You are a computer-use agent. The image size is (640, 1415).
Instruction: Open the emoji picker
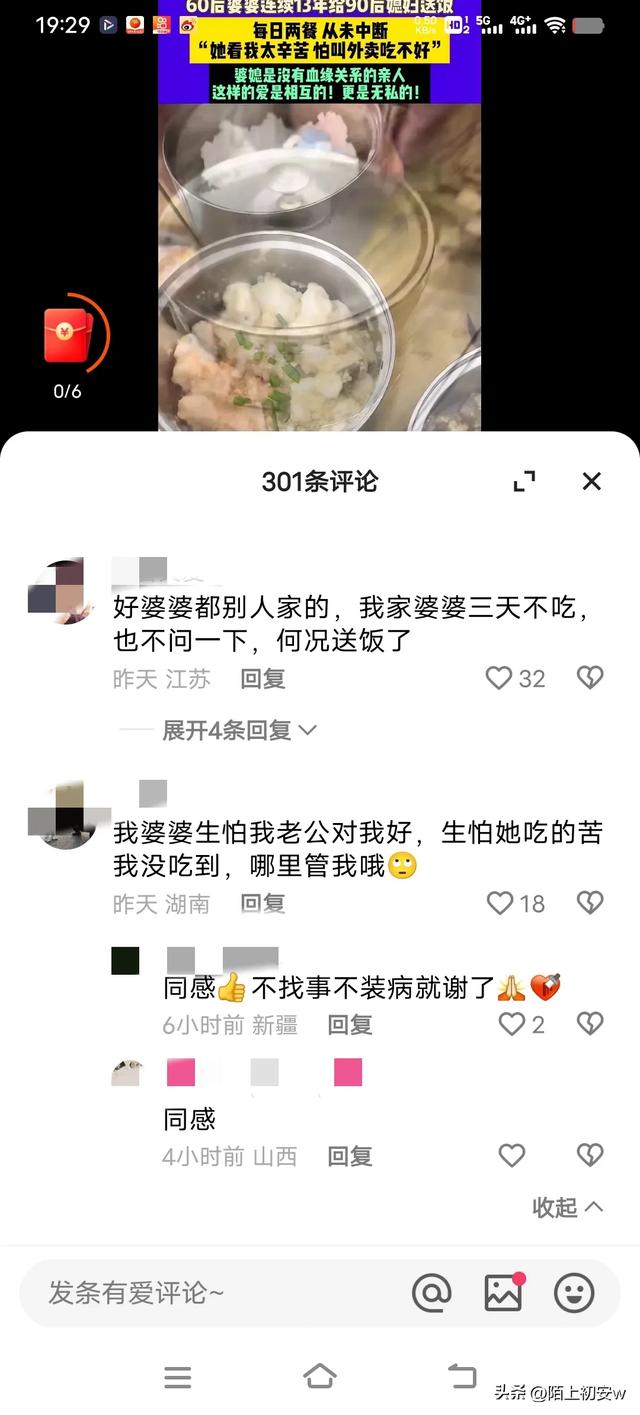coord(574,1293)
